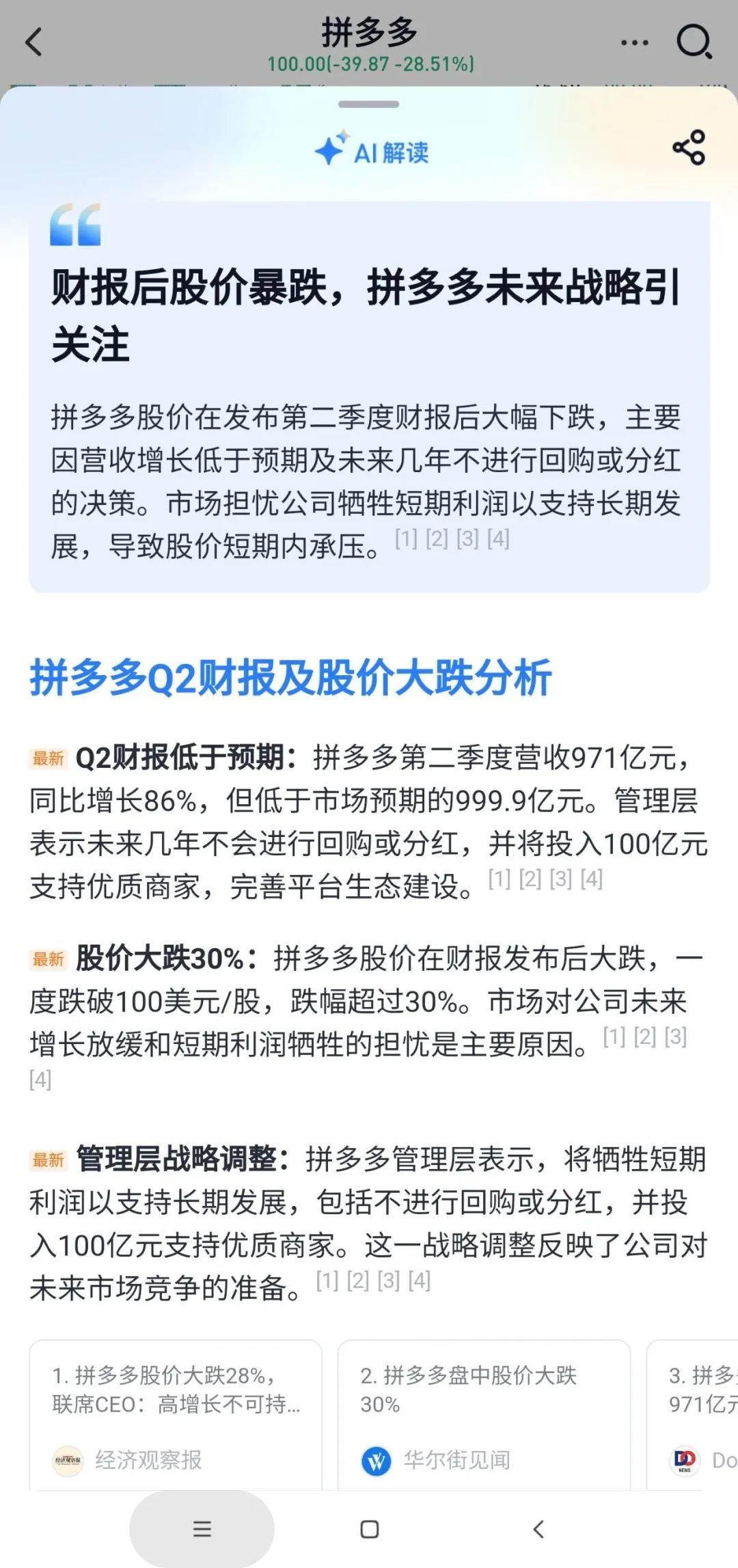Tap the system home button
Screen dimensions: 738x1568
click(x=369, y=1529)
